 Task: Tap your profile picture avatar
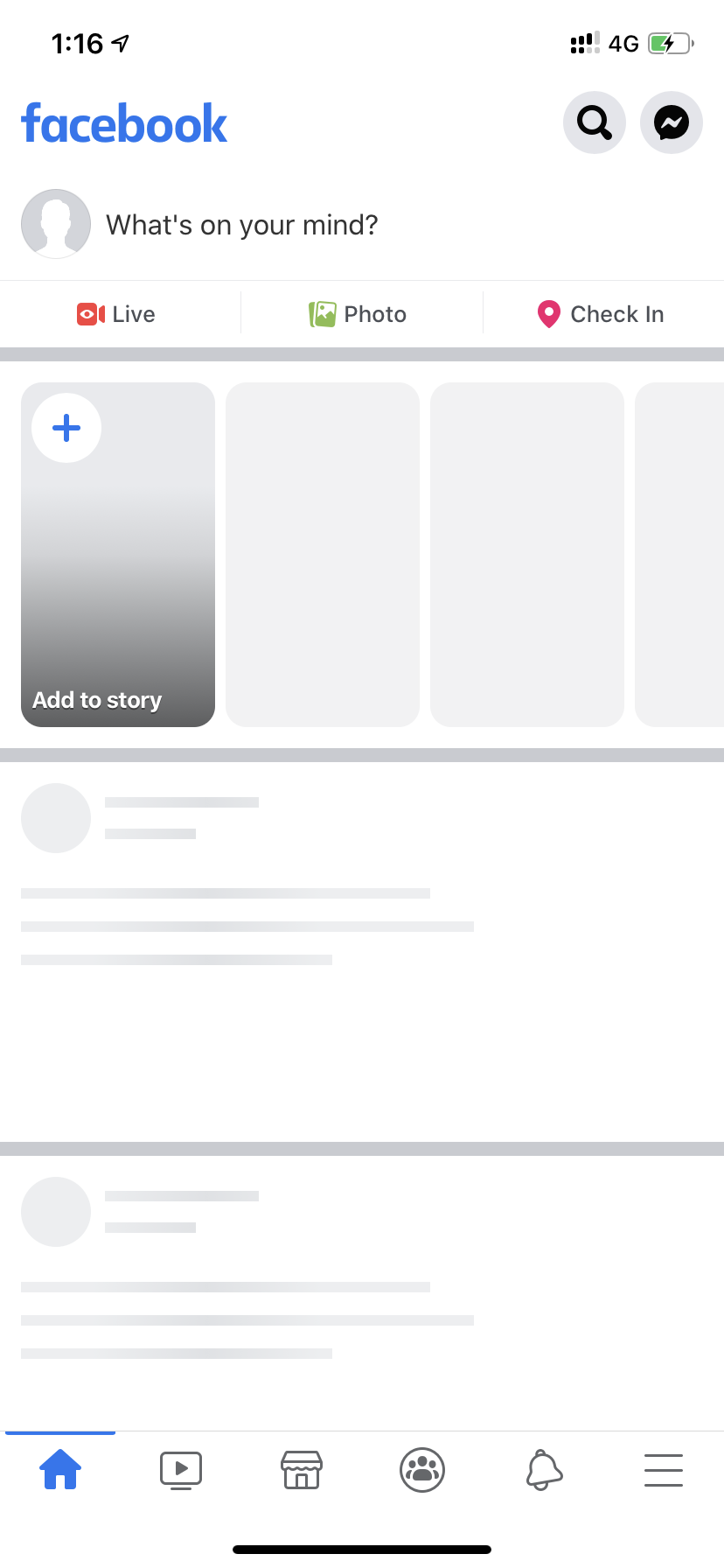[x=56, y=224]
